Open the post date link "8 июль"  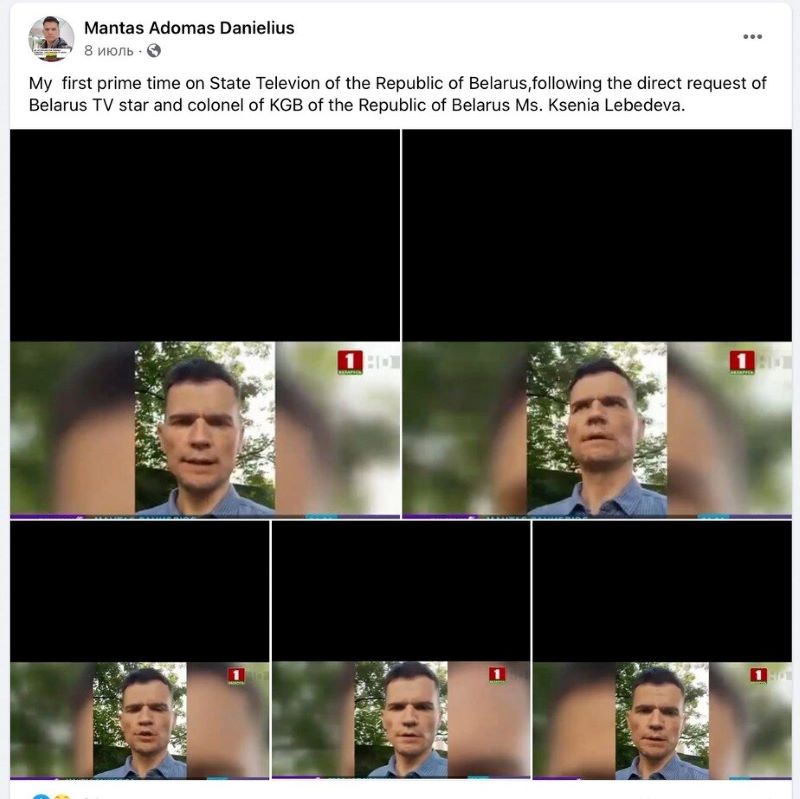pos(109,50)
